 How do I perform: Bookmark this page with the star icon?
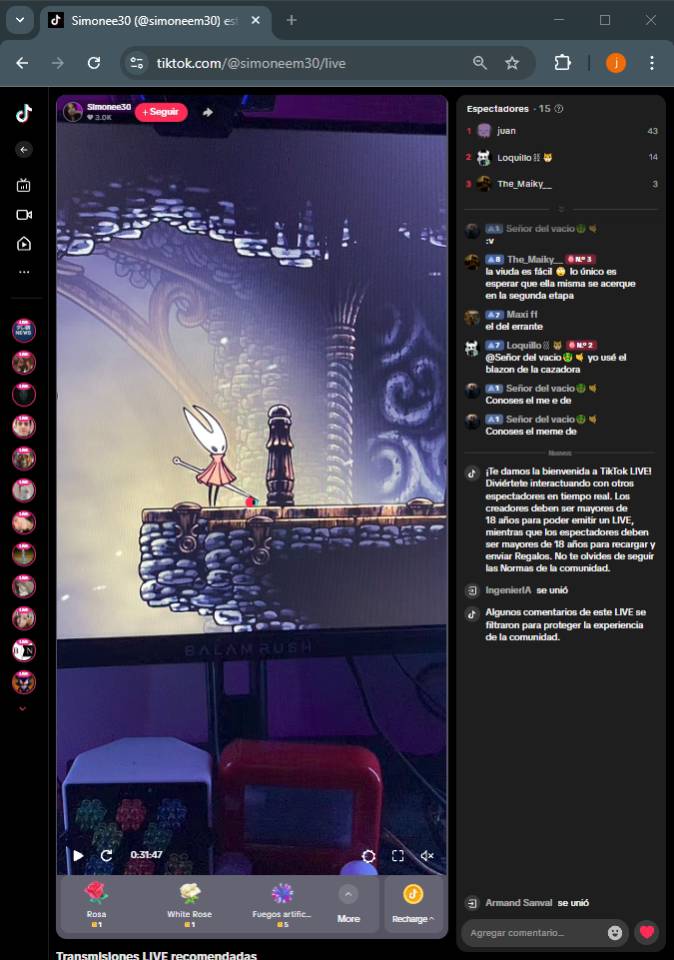tap(512, 63)
